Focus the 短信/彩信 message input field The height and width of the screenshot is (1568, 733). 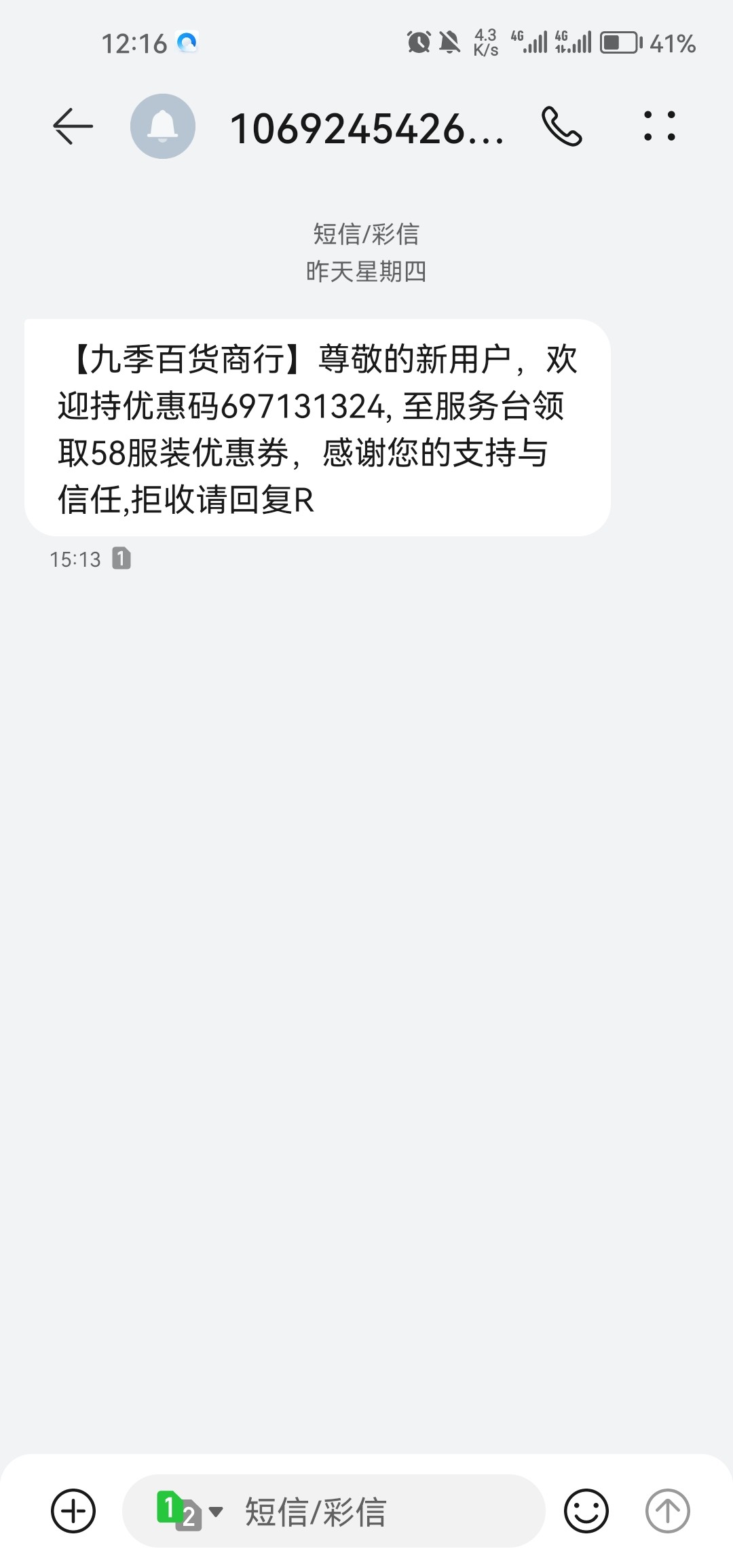tap(380, 1512)
